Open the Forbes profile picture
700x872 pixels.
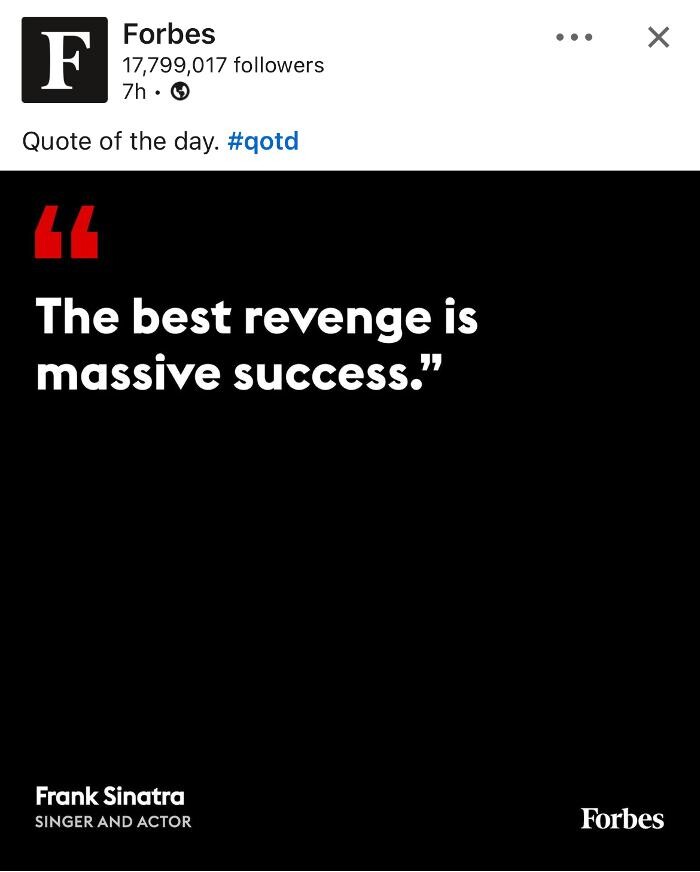coord(65,60)
